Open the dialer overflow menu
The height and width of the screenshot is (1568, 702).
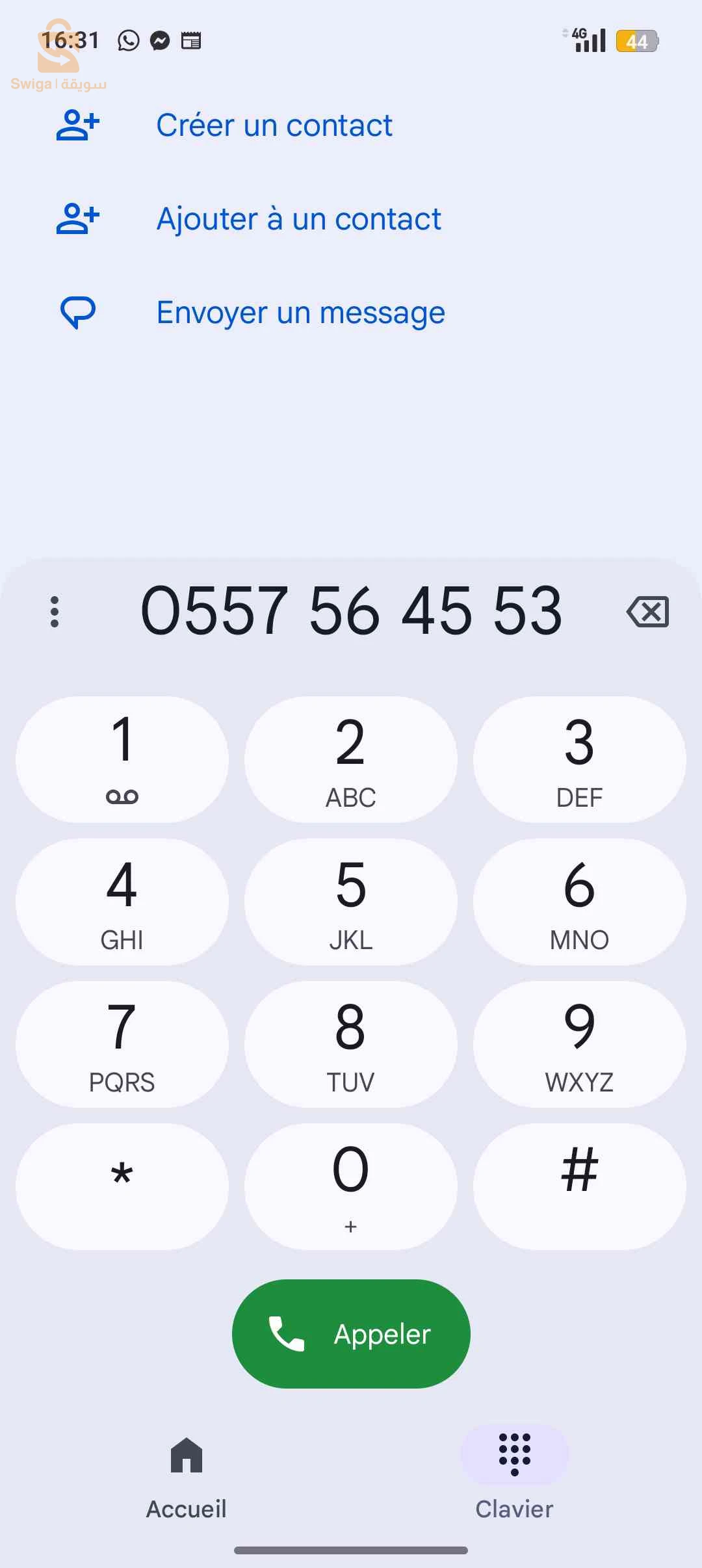tap(55, 612)
